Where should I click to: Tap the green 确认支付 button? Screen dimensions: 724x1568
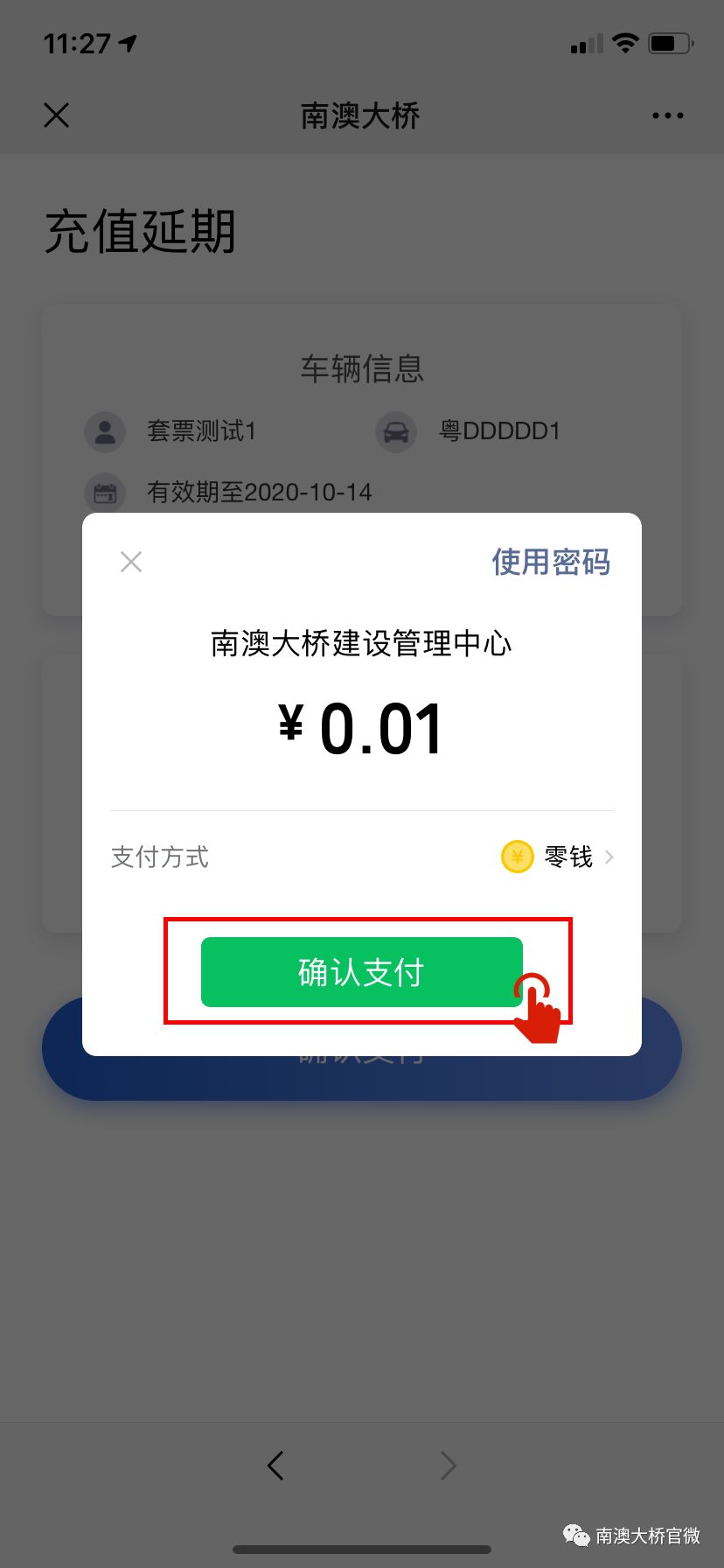(x=361, y=972)
